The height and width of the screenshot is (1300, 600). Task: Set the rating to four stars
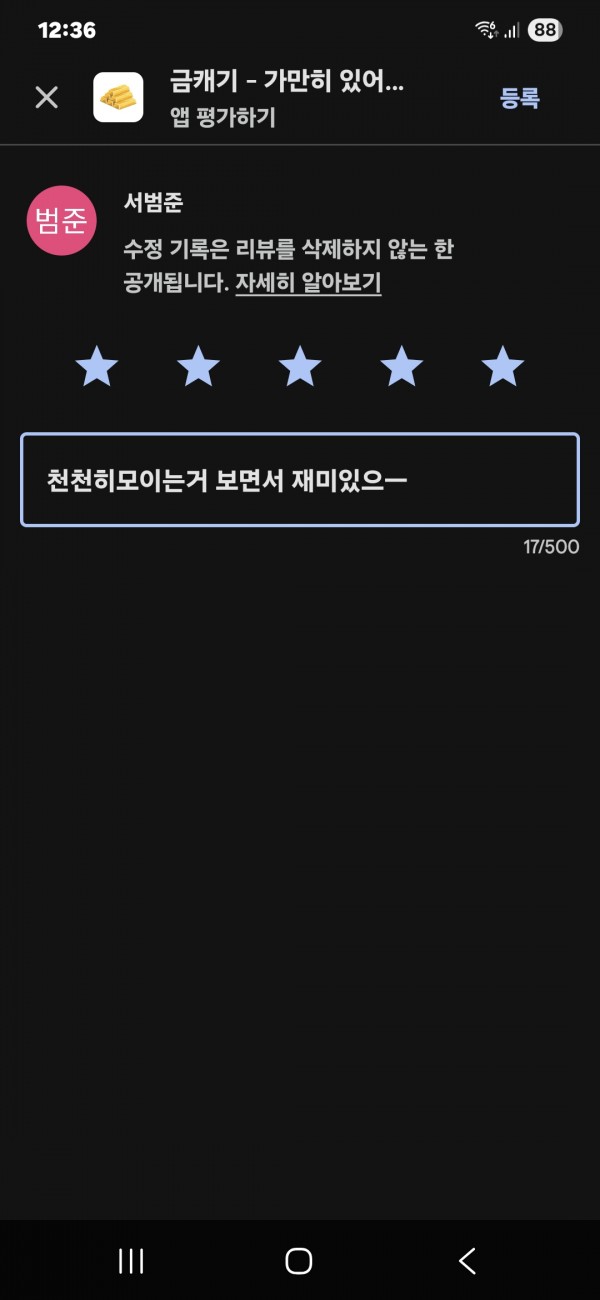[401, 367]
